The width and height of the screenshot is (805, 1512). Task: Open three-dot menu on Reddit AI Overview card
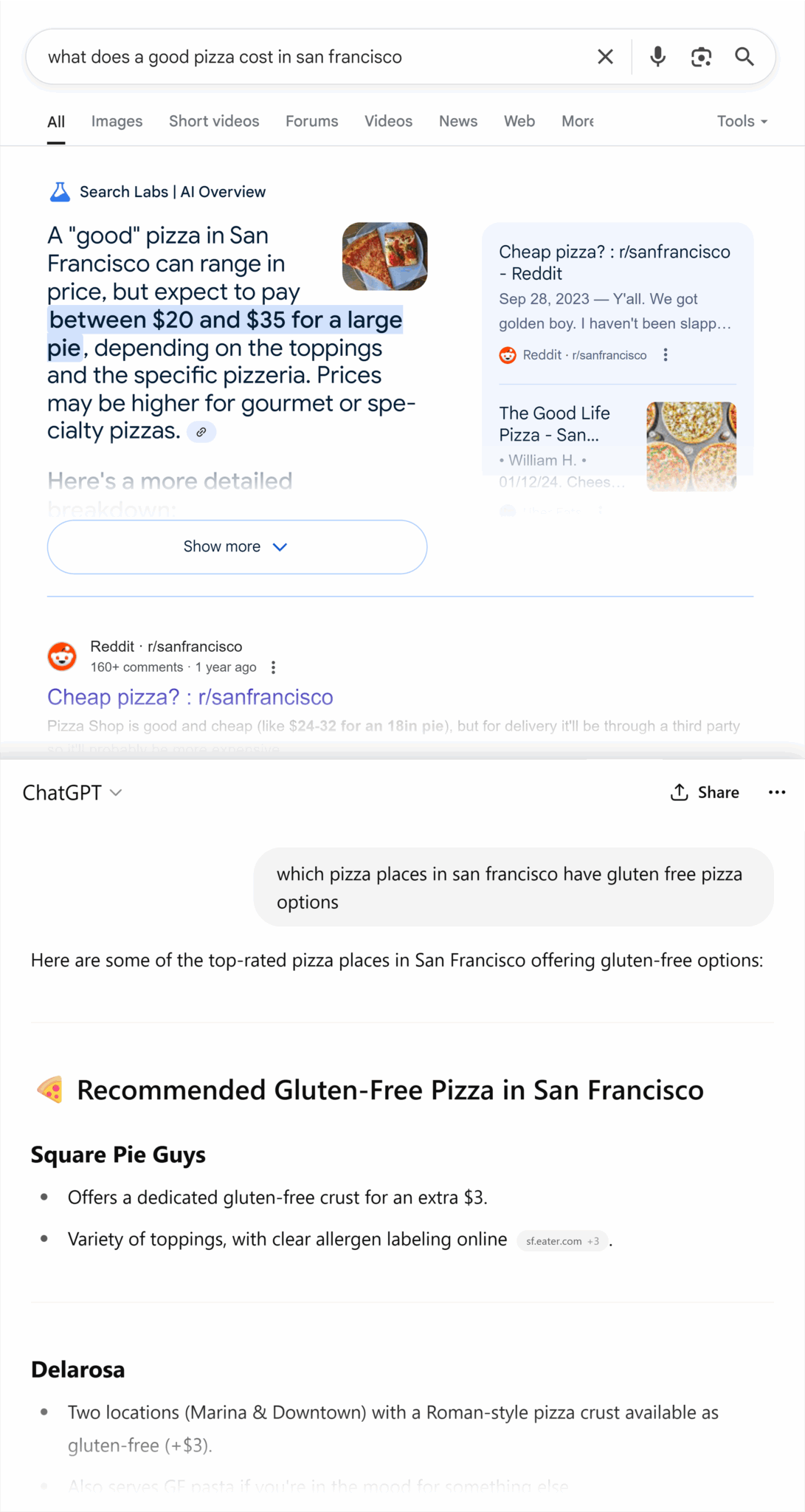665,355
